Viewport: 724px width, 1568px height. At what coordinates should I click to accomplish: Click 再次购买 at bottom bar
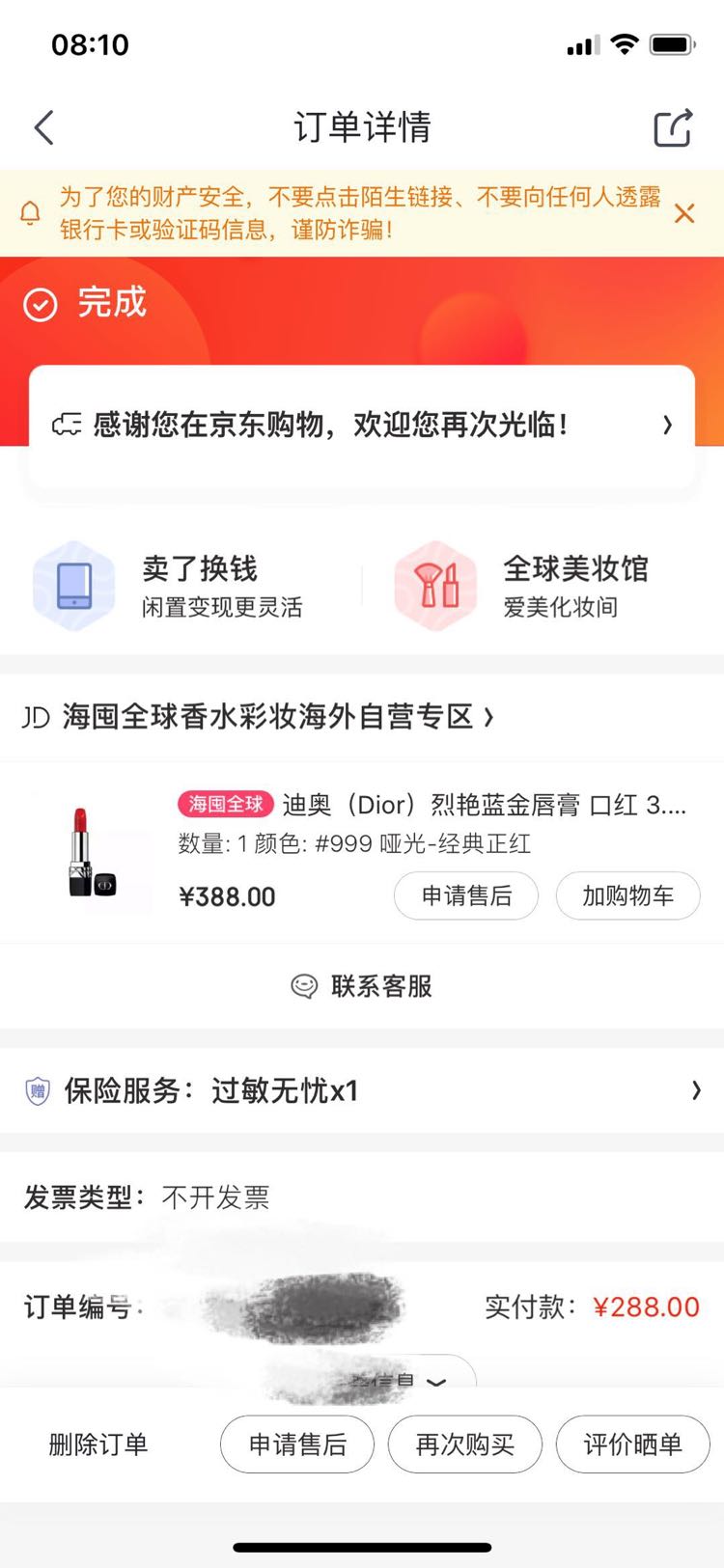[x=465, y=1444]
